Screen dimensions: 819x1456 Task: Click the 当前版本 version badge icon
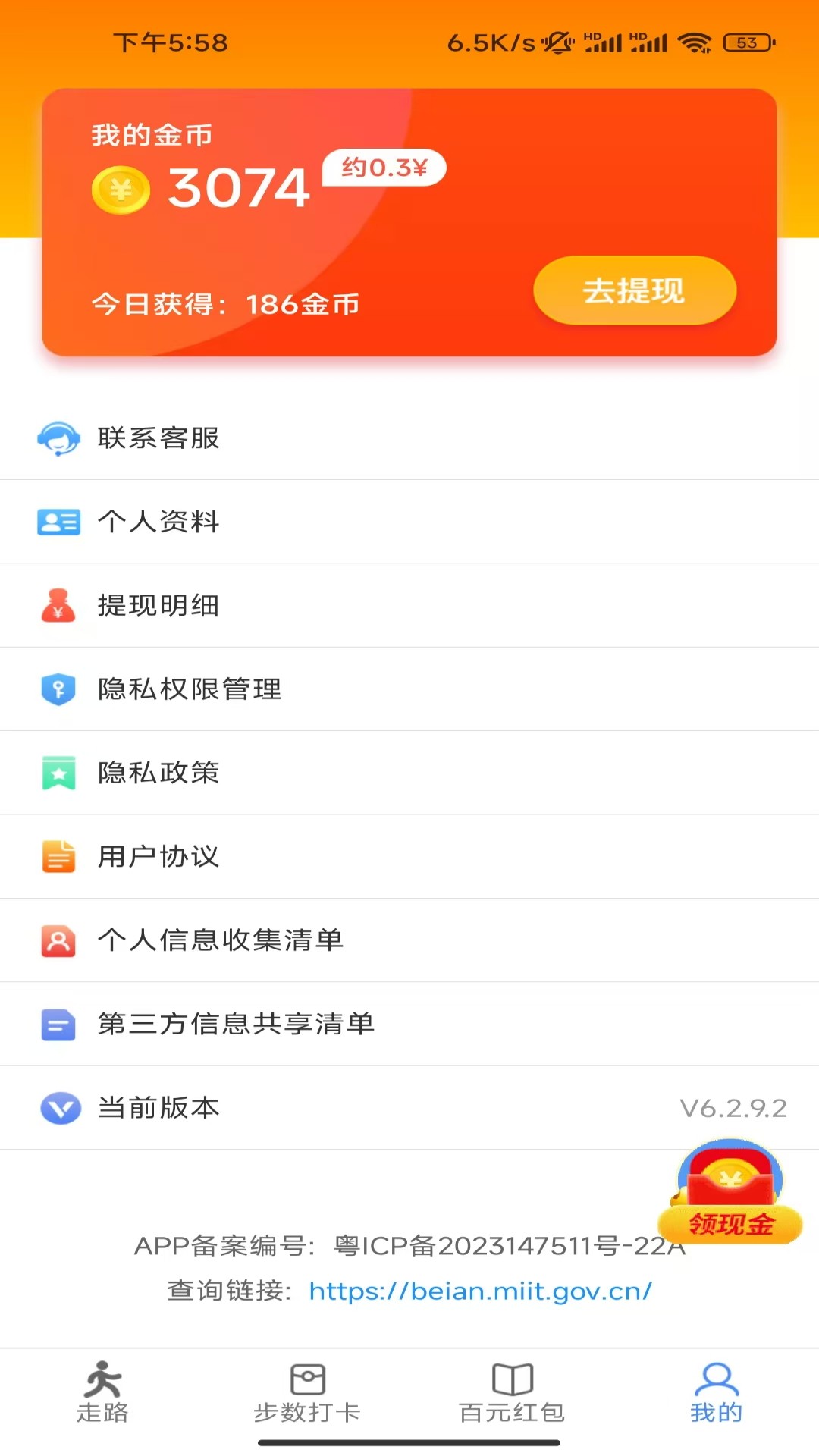pos(60,1107)
